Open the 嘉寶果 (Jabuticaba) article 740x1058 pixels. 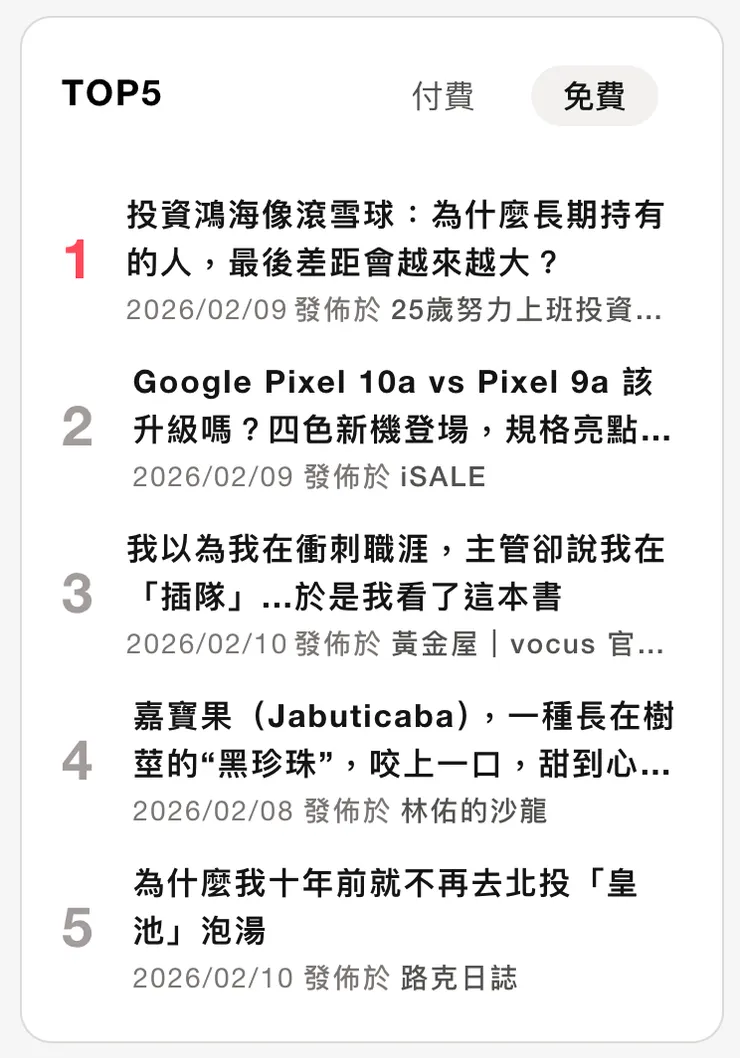click(x=400, y=740)
